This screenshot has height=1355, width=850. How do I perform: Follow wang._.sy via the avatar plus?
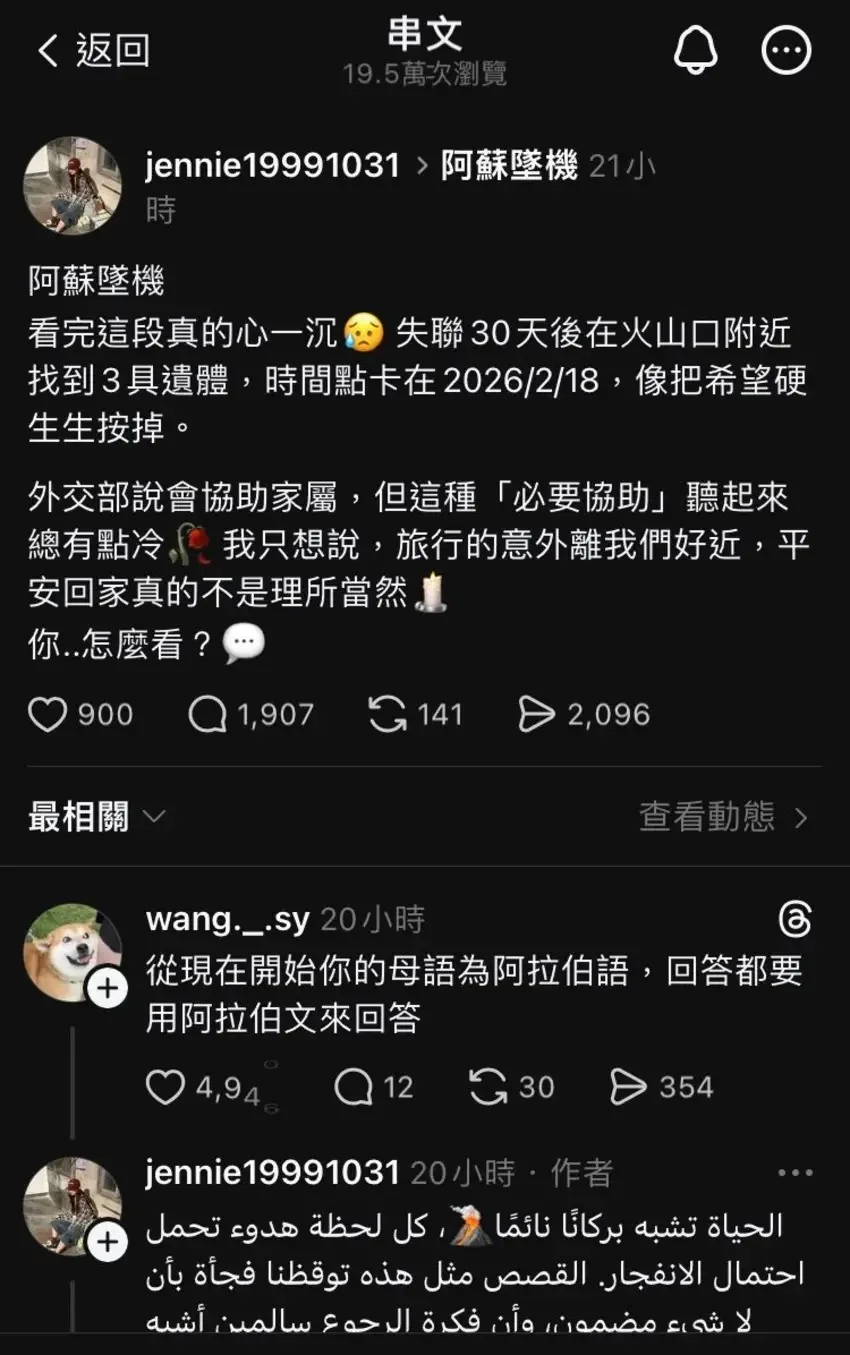(x=107, y=989)
